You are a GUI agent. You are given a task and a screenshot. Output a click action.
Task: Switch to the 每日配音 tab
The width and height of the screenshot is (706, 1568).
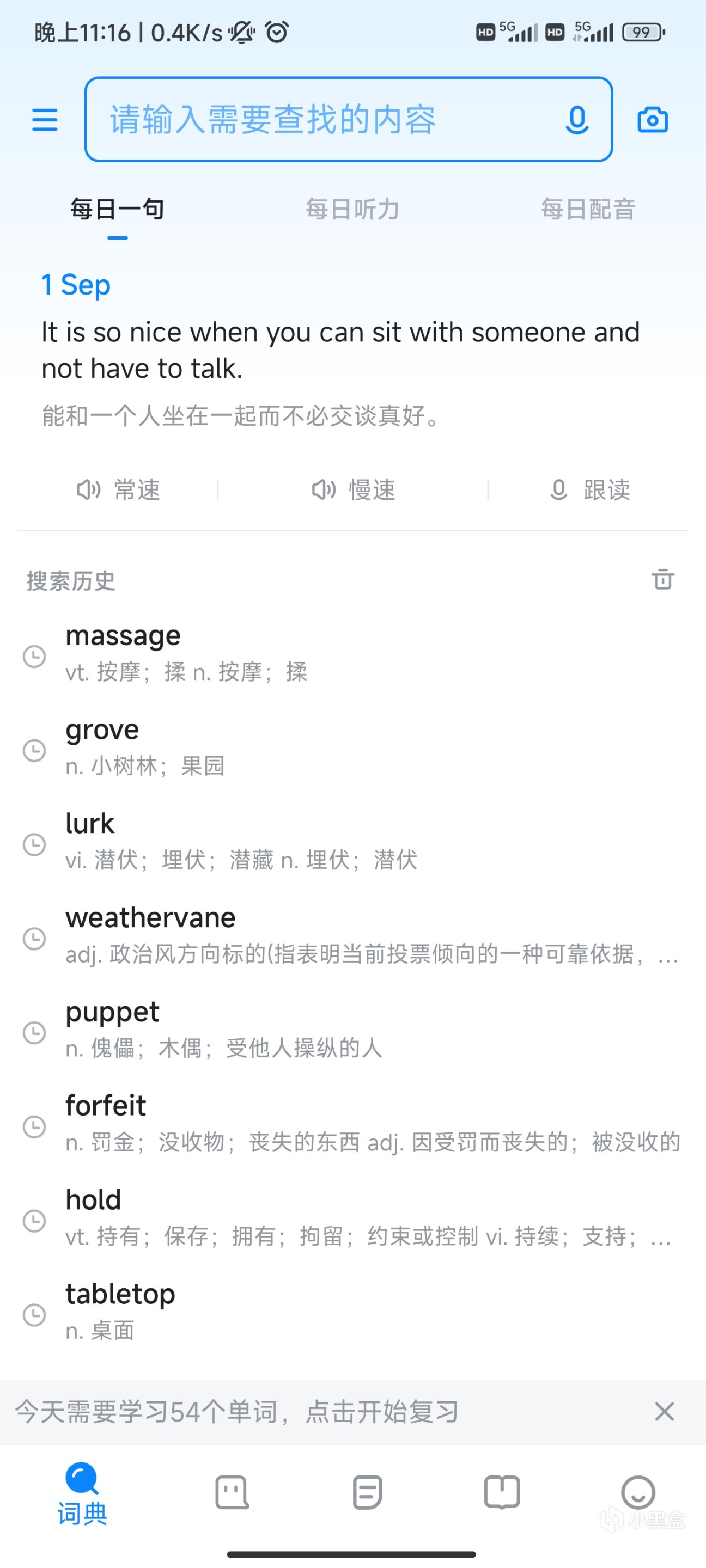[588, 210]
